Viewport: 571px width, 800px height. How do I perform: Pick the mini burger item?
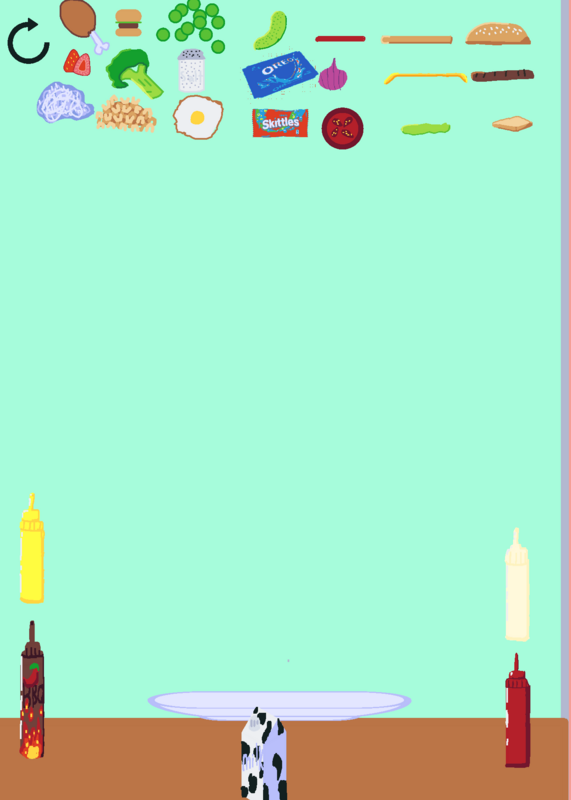[x=128, y=23]
